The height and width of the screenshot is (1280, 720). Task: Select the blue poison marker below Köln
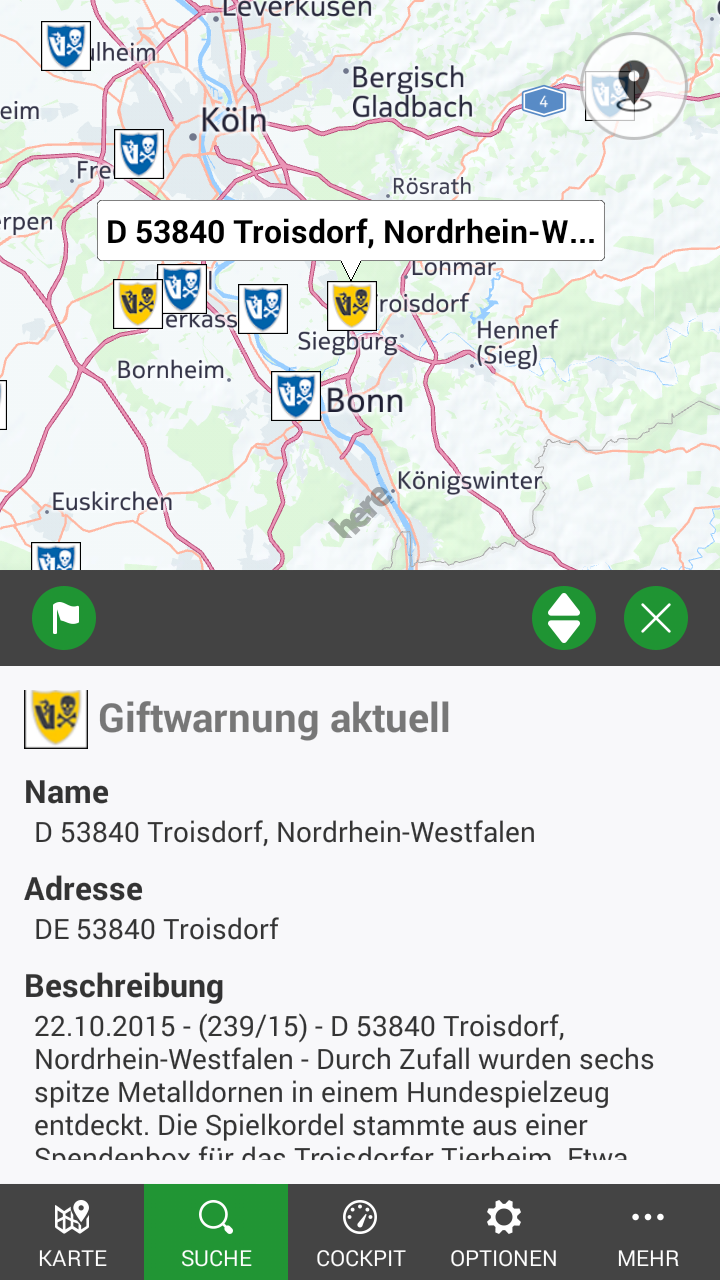(139, 154)
